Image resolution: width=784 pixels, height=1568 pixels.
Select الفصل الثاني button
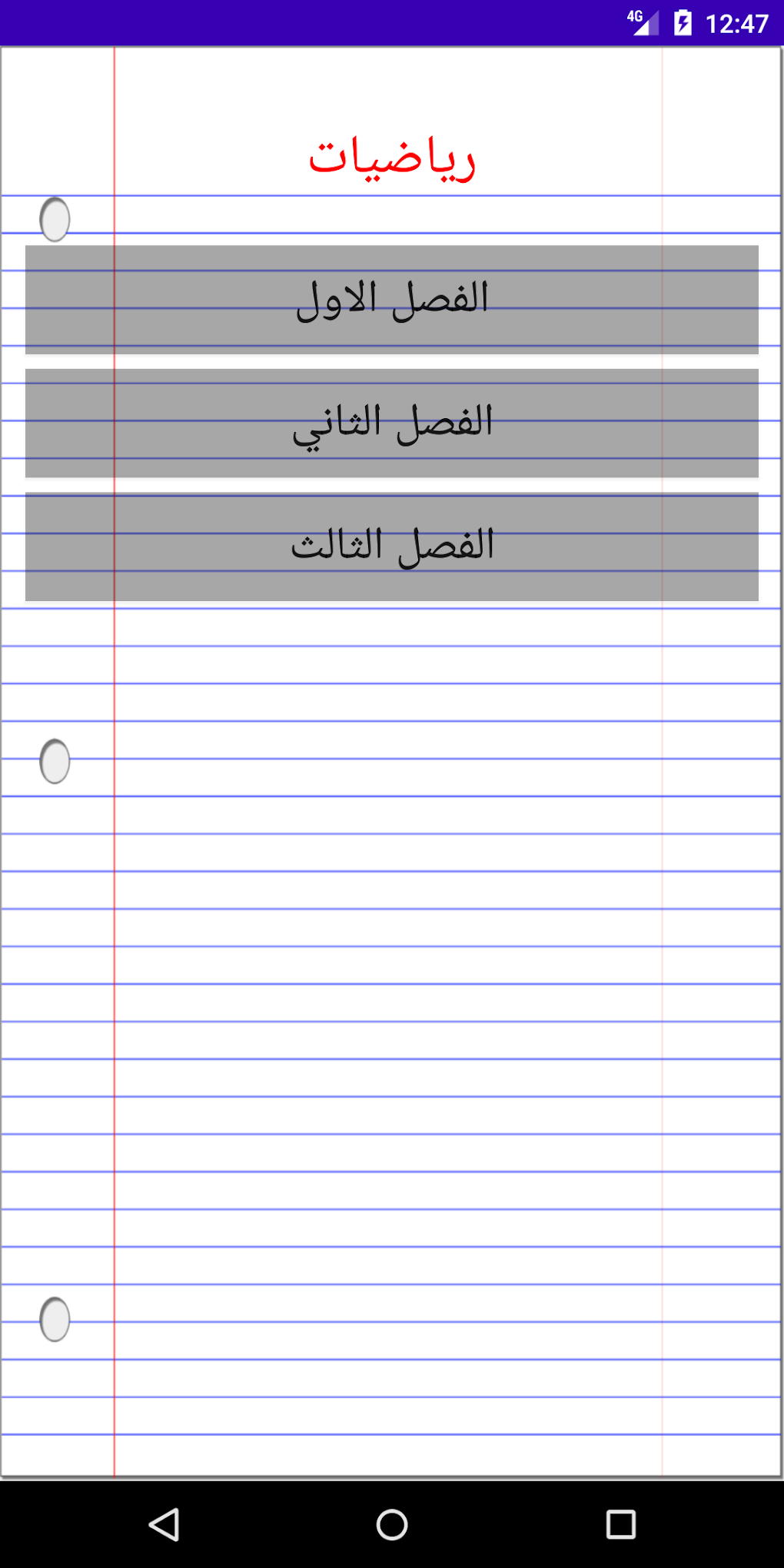[392, 423]
